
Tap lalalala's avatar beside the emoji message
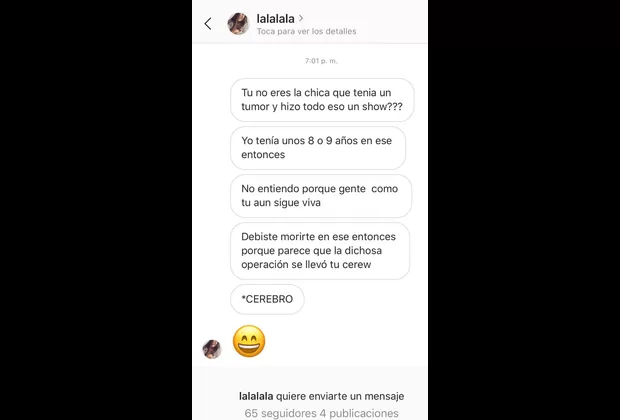pyautogui.click(x=212, y=349)
